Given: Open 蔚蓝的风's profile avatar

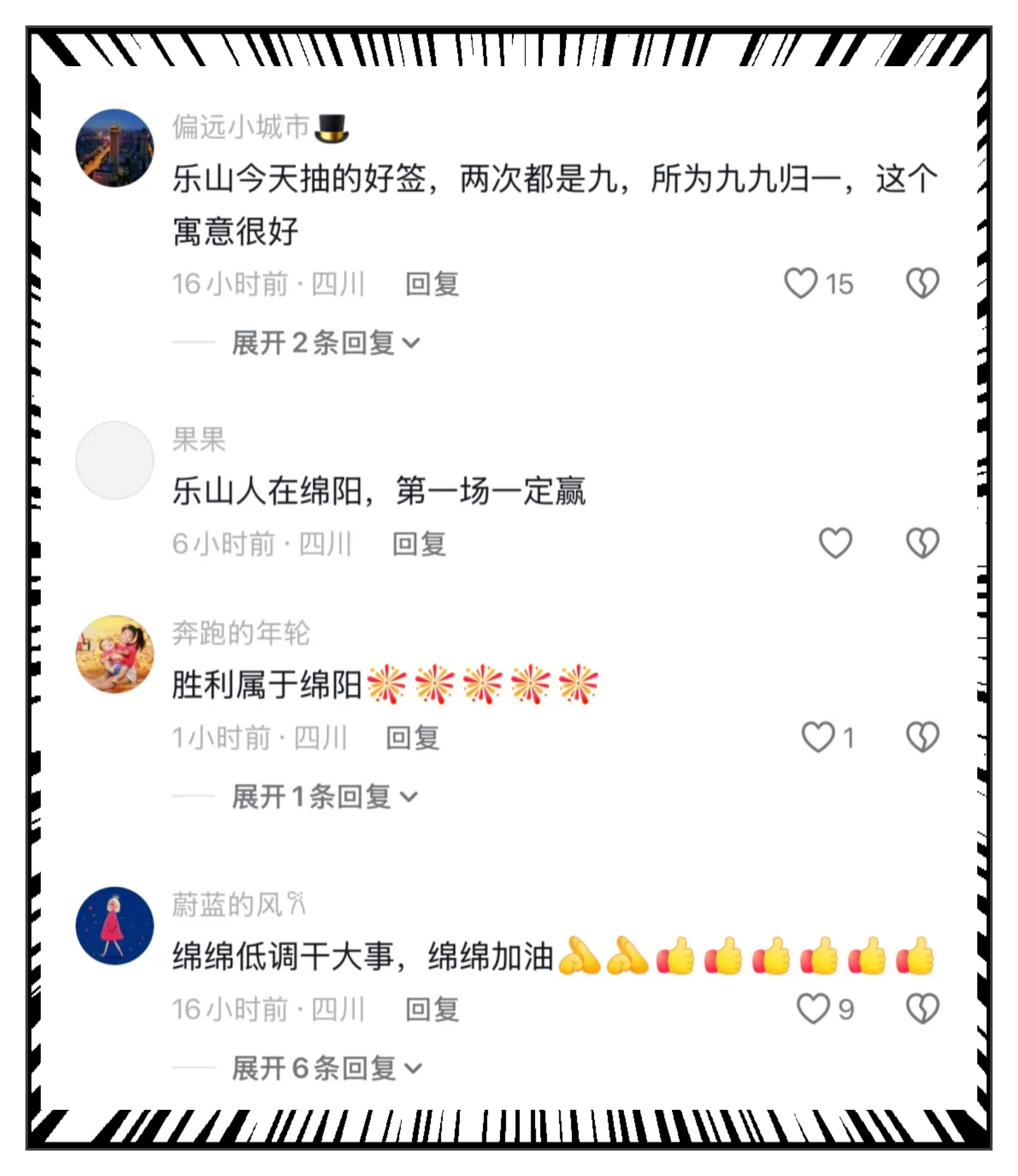Looking at the screenshot, I should tap(115, 926).
